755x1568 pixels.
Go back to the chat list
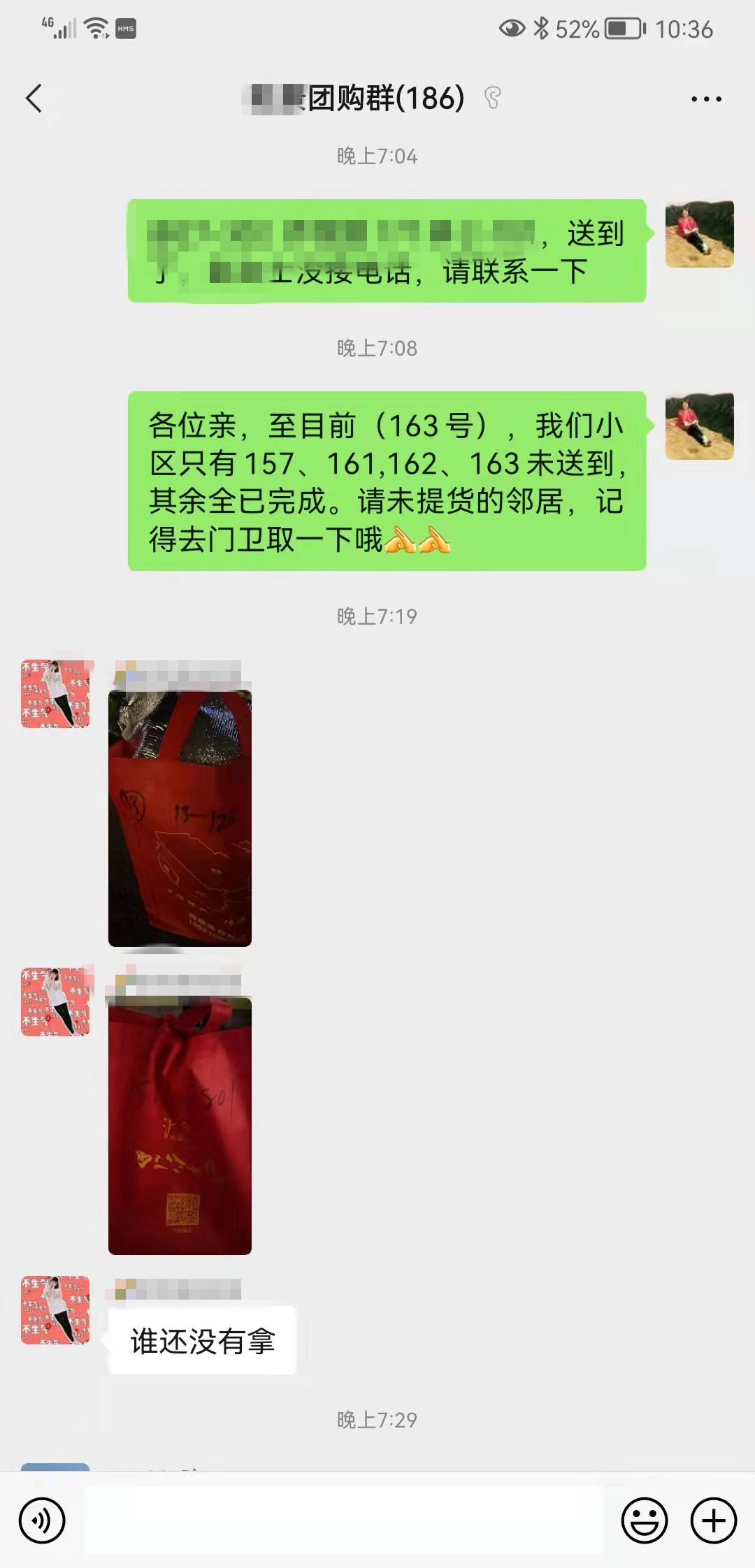pos(33,99)
